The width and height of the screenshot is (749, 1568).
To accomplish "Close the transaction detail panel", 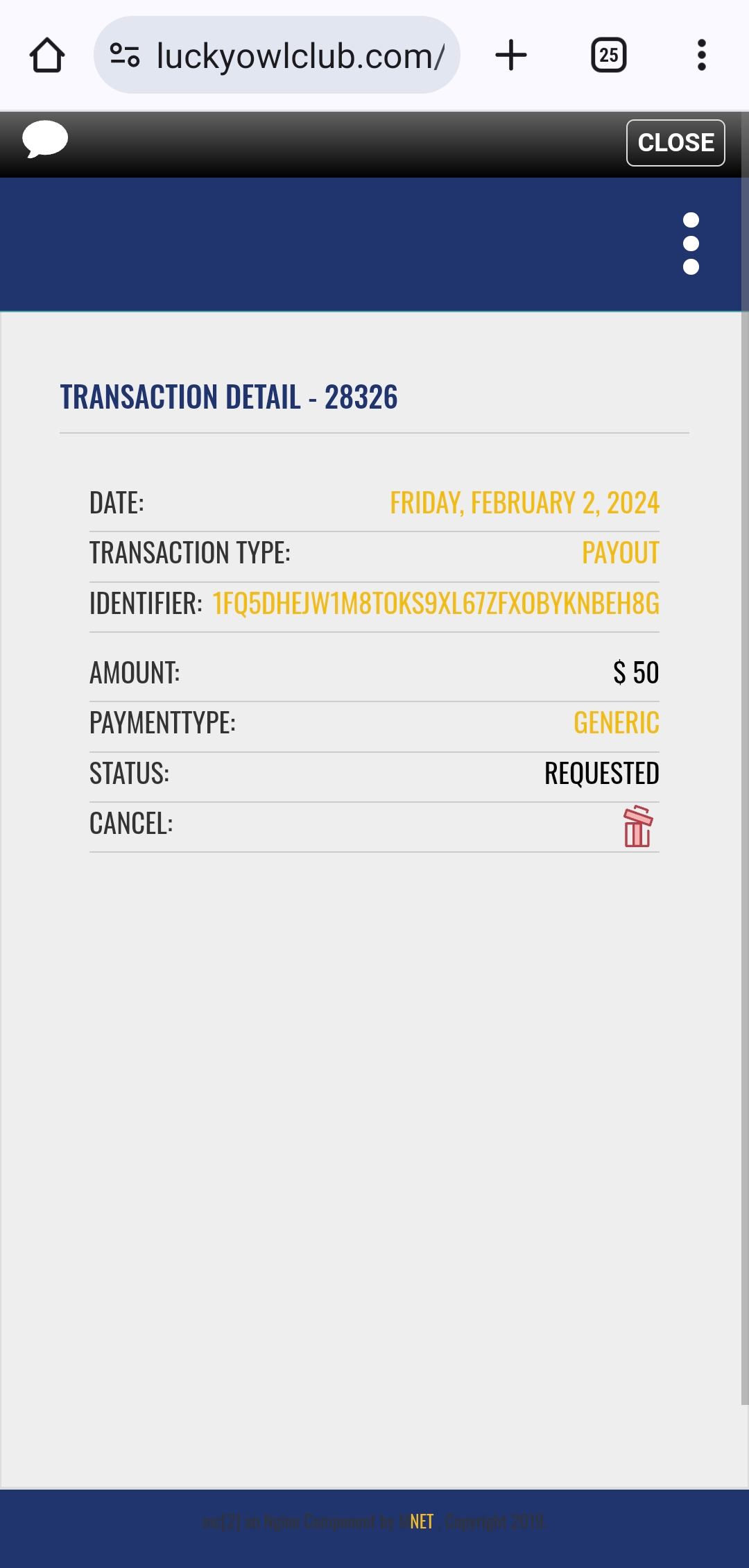I will coord(675,143).
